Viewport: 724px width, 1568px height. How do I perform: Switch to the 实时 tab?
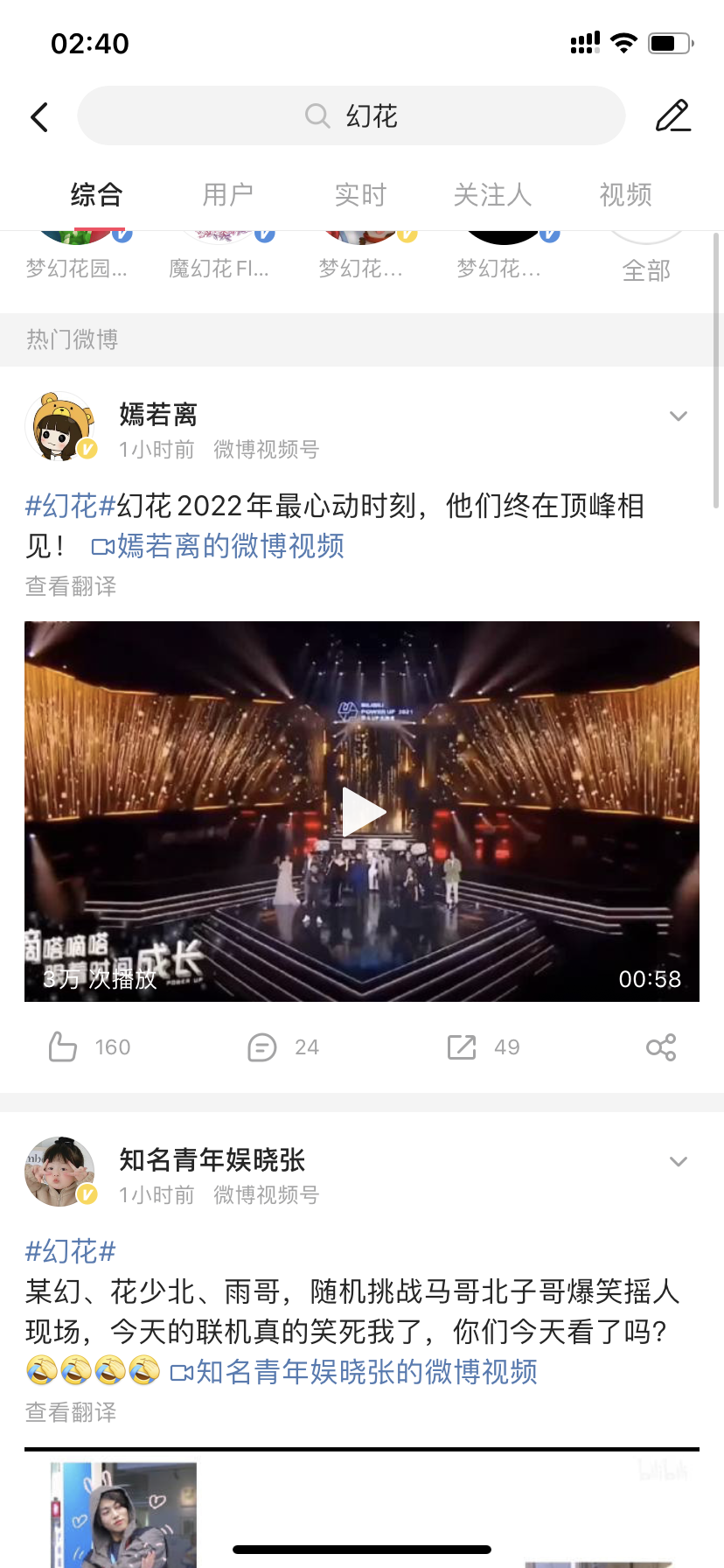click(360, 194)
